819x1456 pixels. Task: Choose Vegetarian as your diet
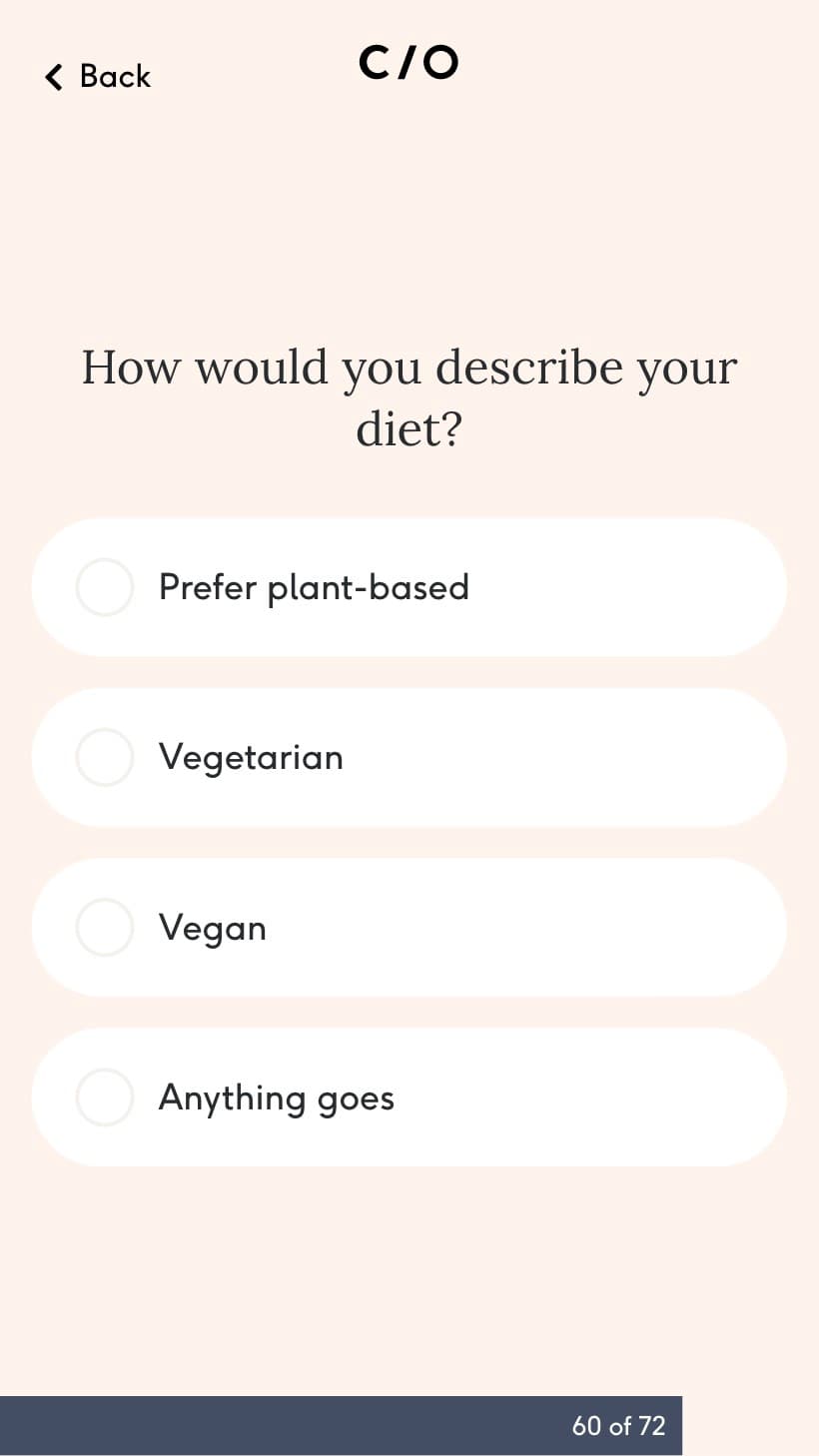409,757
